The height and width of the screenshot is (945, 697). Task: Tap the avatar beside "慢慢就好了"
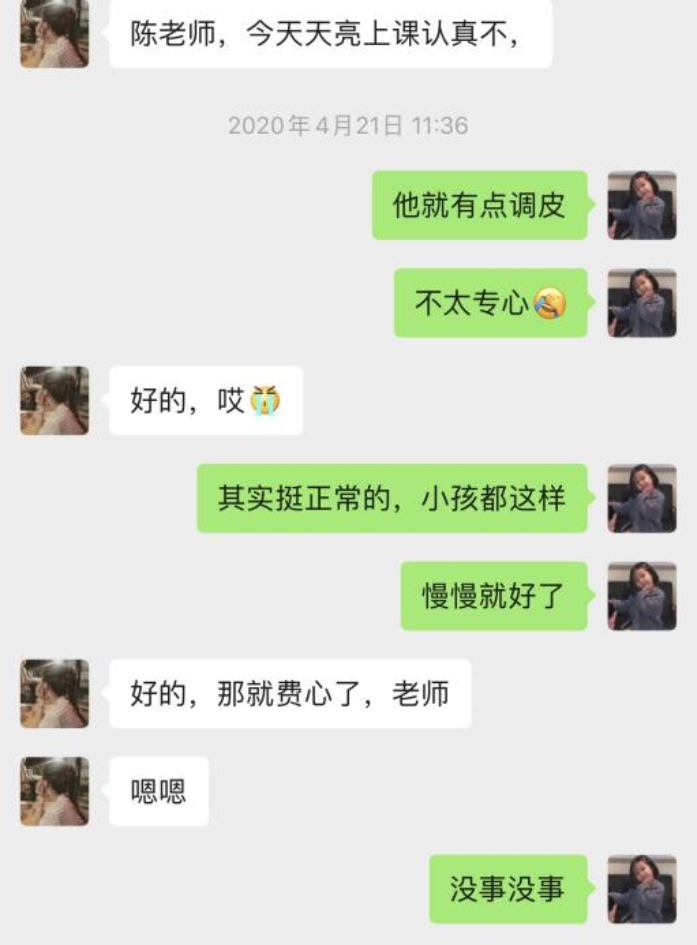pyautogui.click(x=642, y=596)
